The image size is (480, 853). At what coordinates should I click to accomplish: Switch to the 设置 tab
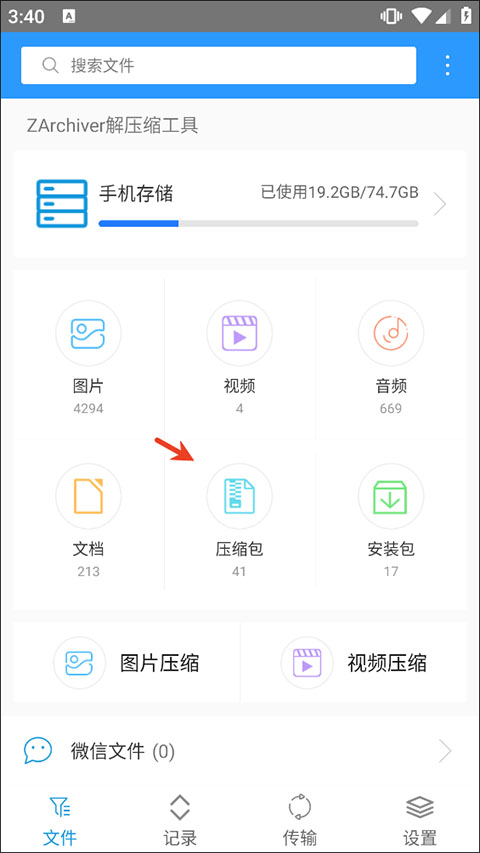(x=420, y=819)
